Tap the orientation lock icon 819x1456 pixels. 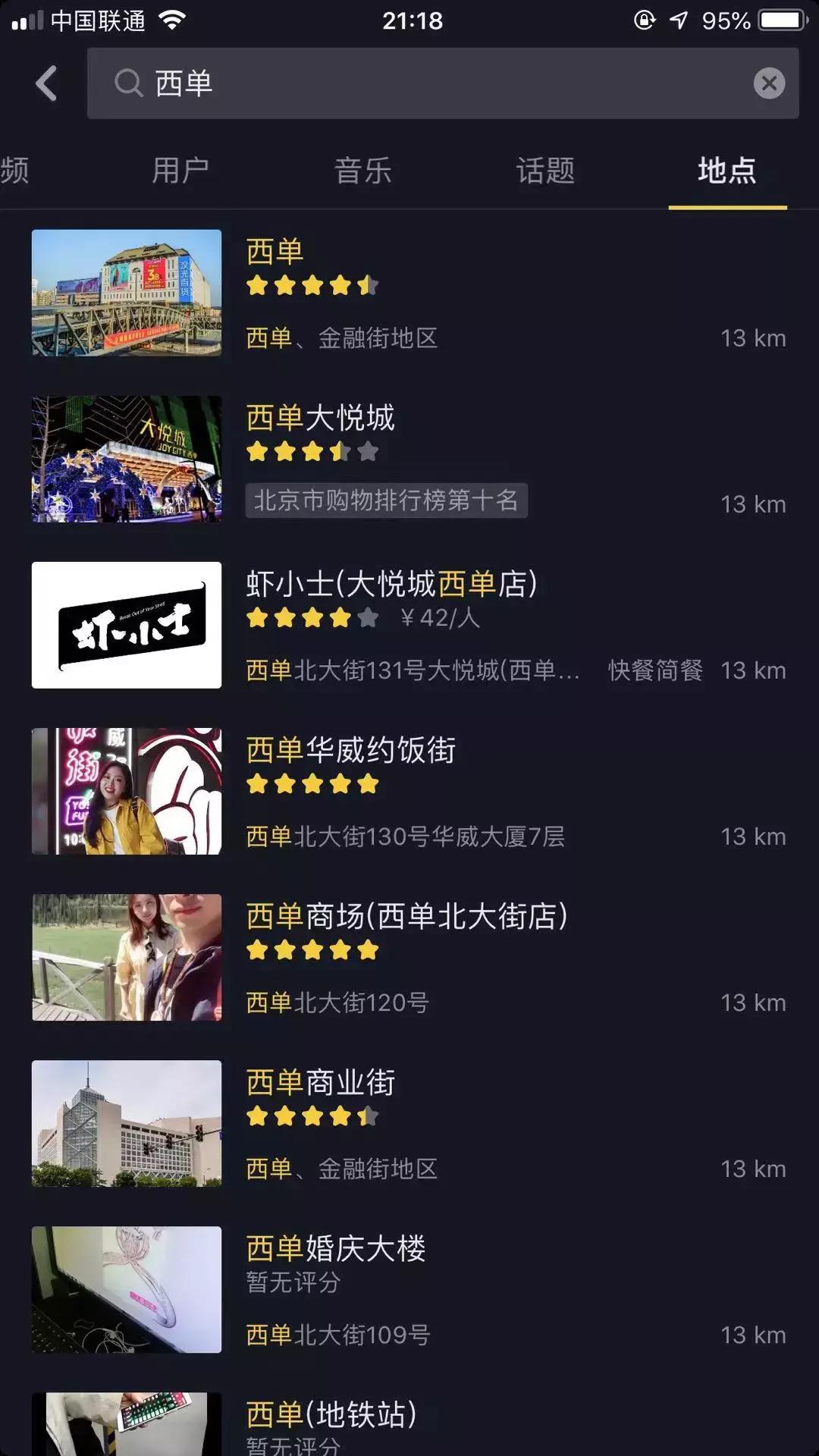tap(644, 20)
